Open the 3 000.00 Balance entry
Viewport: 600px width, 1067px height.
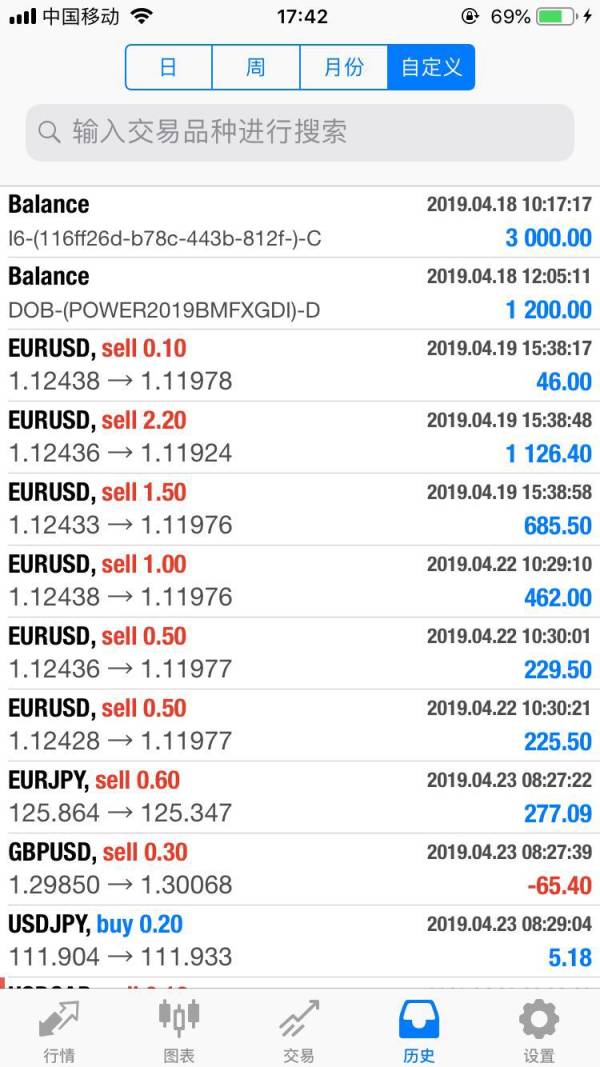[x=300, y=222]
